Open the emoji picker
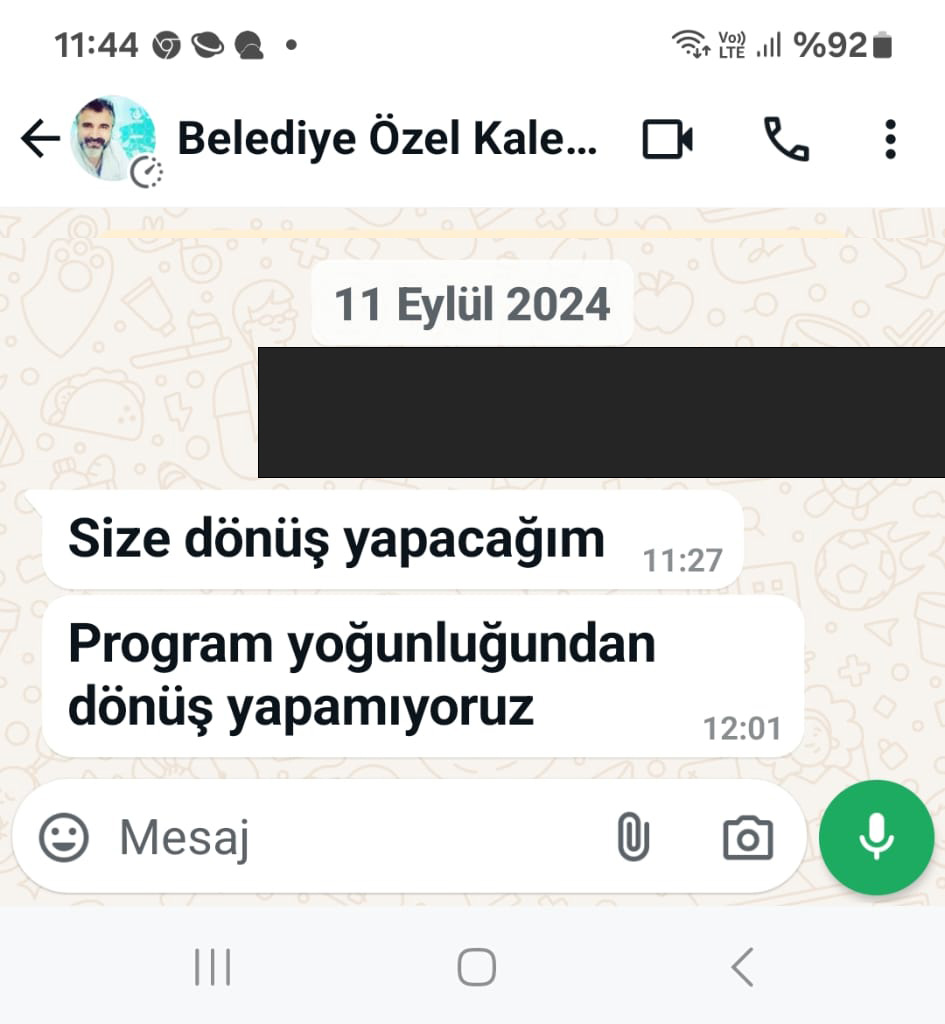Image resolution: width=945 pixels, height=1024 pixels. pos(64,837)
